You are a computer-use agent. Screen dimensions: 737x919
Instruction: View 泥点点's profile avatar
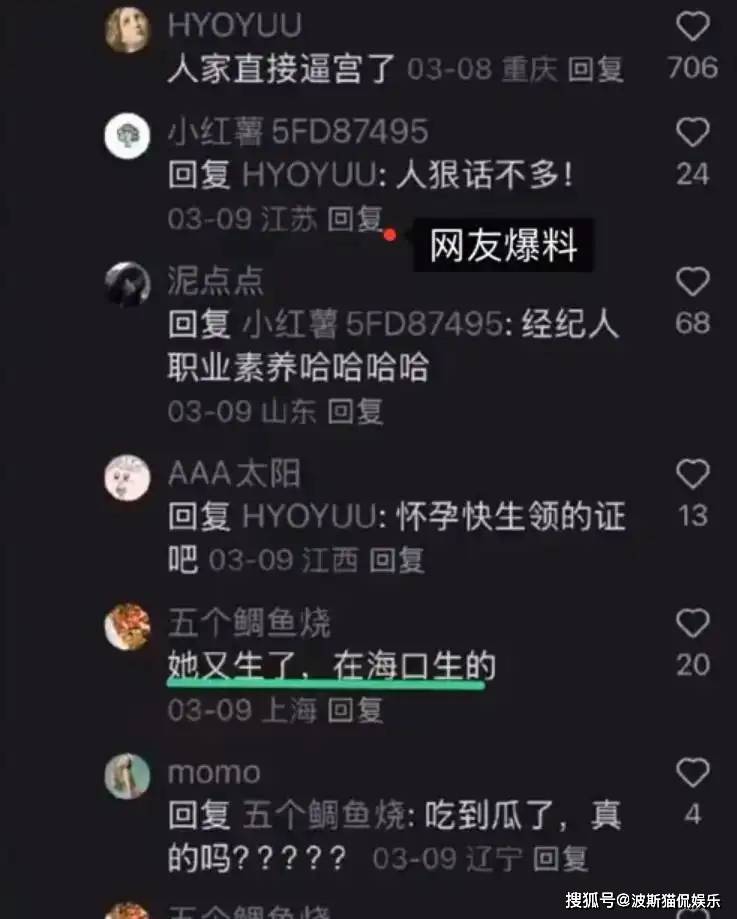coord(127,283)
